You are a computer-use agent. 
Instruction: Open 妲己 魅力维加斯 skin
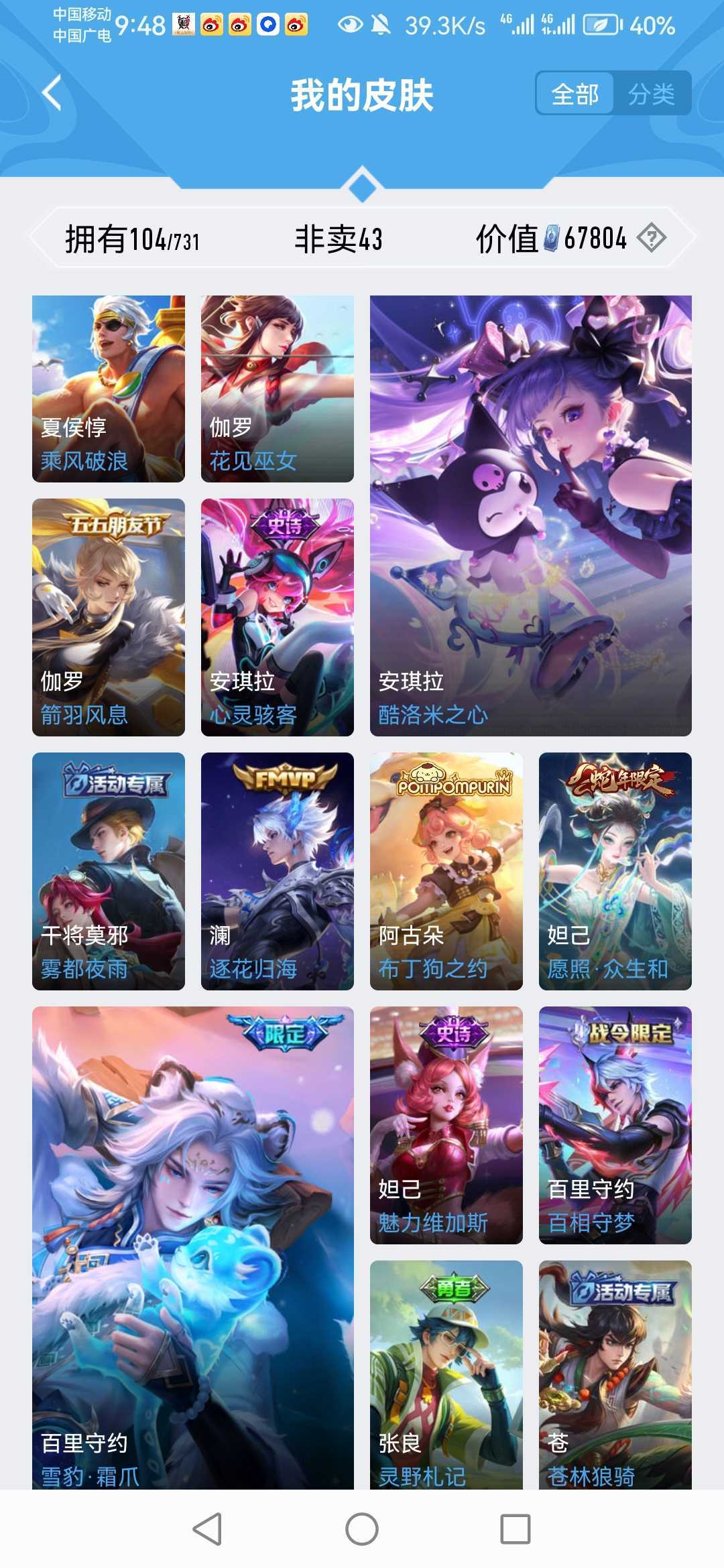[x=446, y=1125]
